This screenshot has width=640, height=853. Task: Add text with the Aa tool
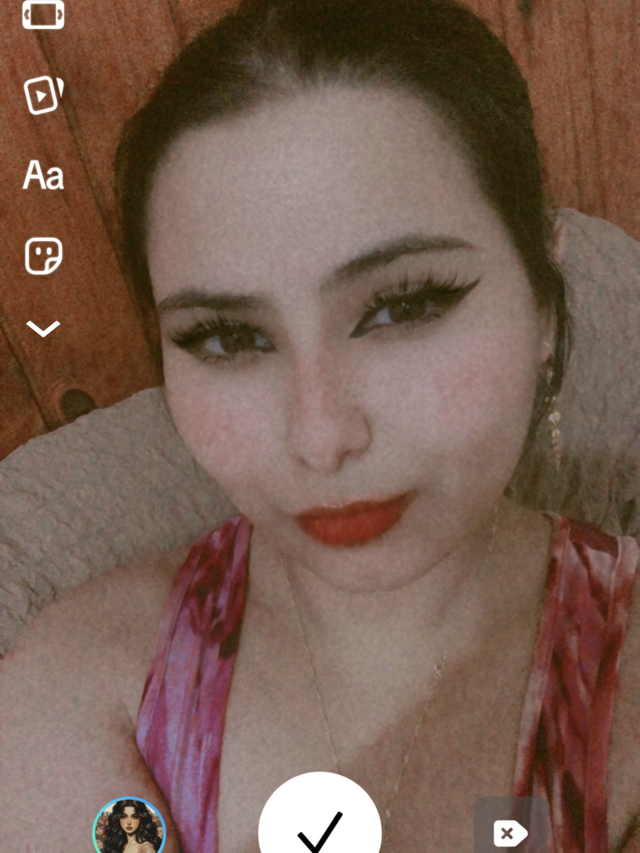(x=43, y=176)
